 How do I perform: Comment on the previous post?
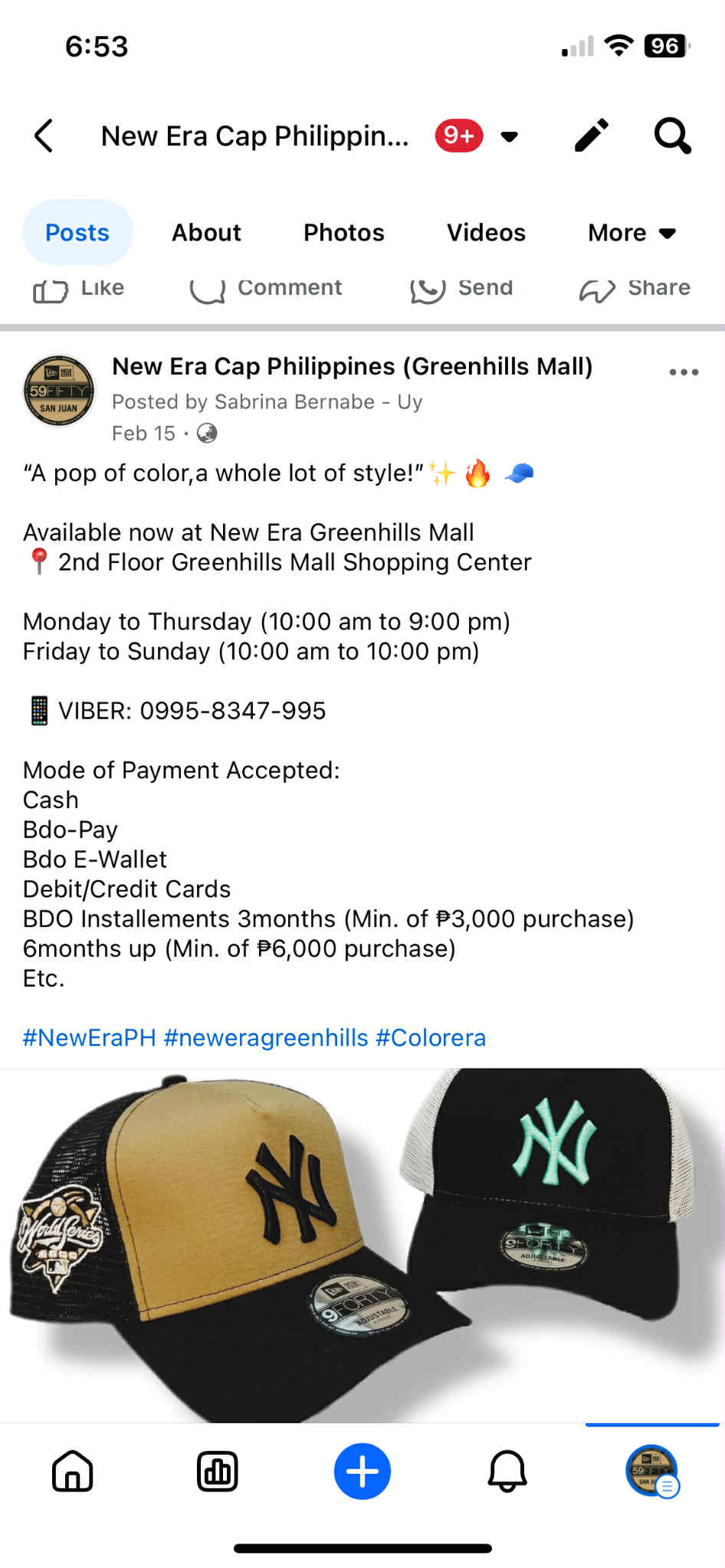click(266, 289)
